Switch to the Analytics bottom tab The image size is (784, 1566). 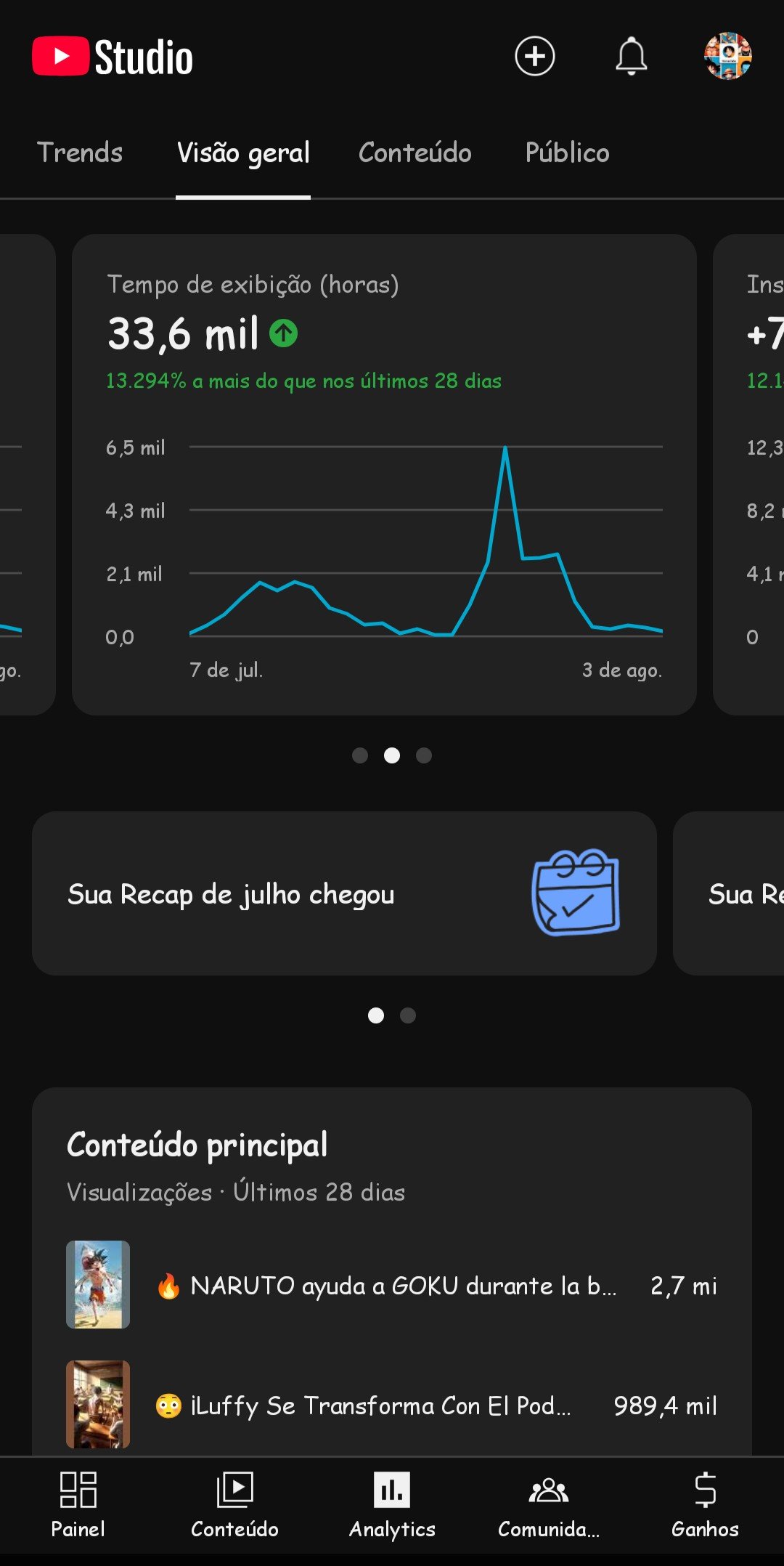pos(392,1504)
